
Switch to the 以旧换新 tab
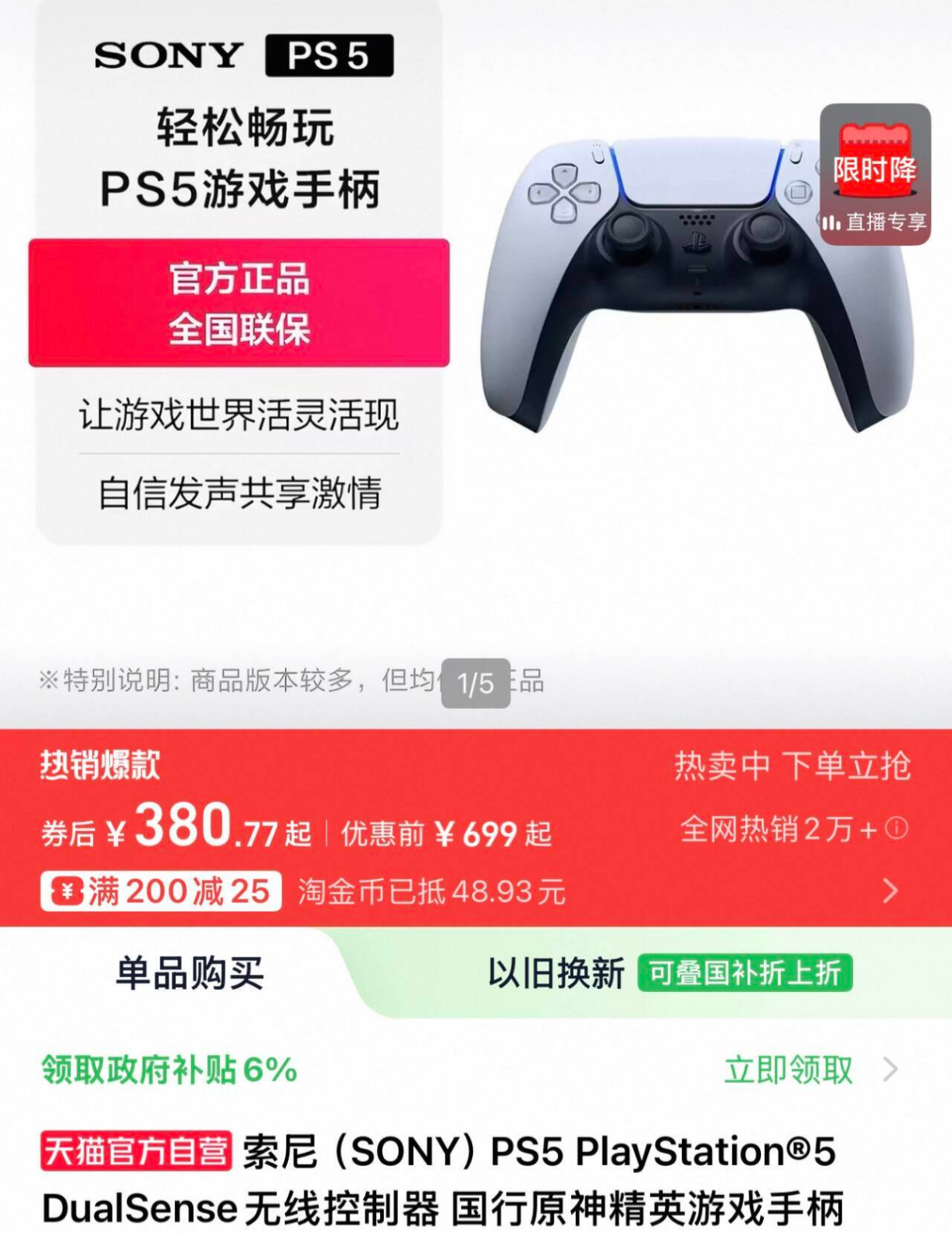point(556,973)
